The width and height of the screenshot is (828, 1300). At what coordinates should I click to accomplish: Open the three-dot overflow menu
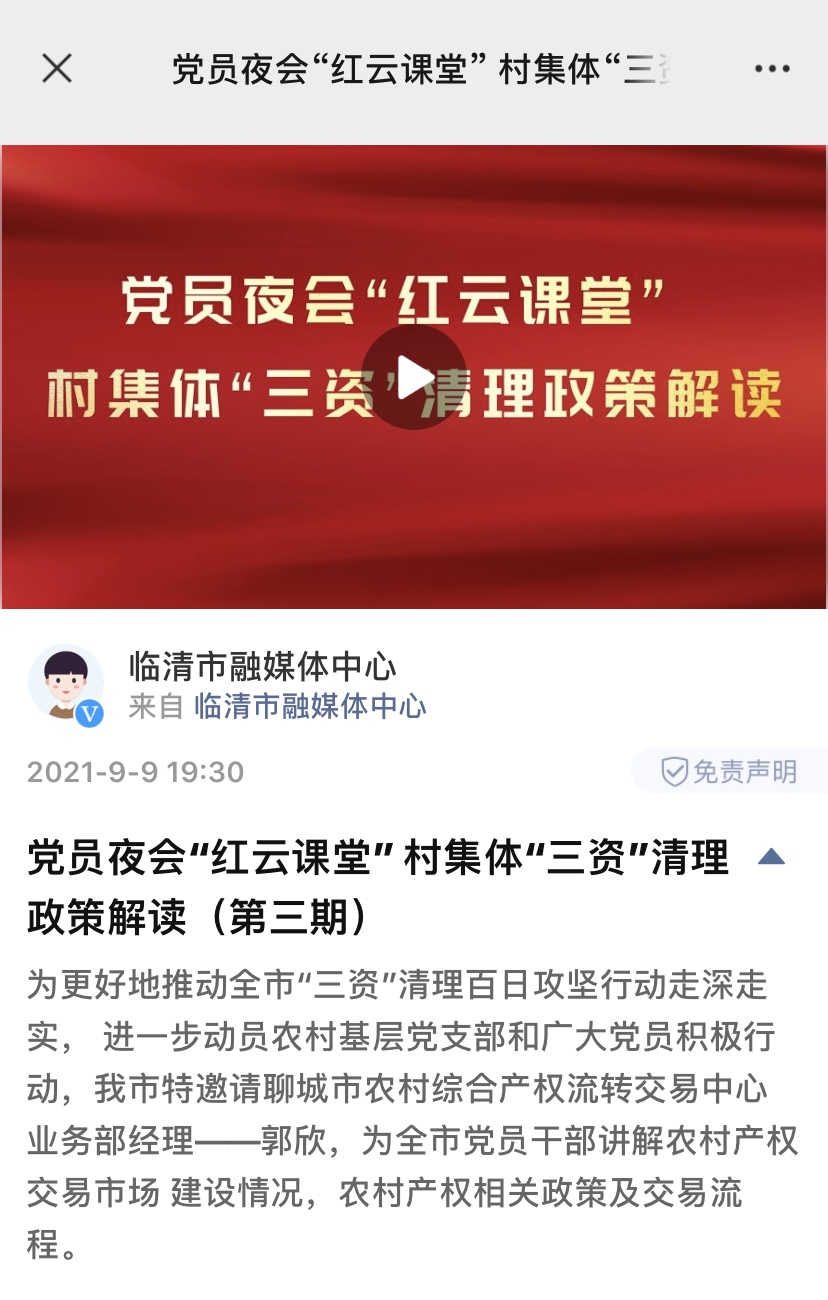[772, 68]
